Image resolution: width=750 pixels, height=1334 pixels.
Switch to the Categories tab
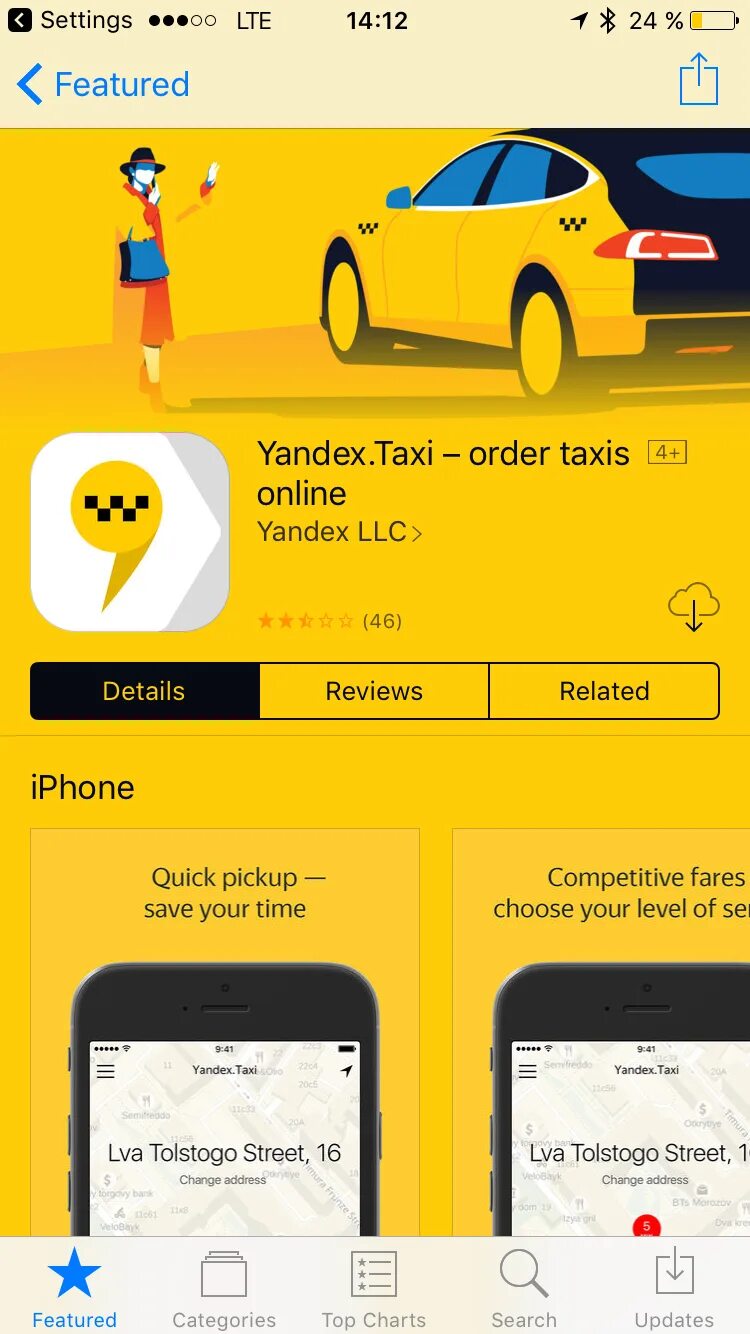[x=224, y=1290]
